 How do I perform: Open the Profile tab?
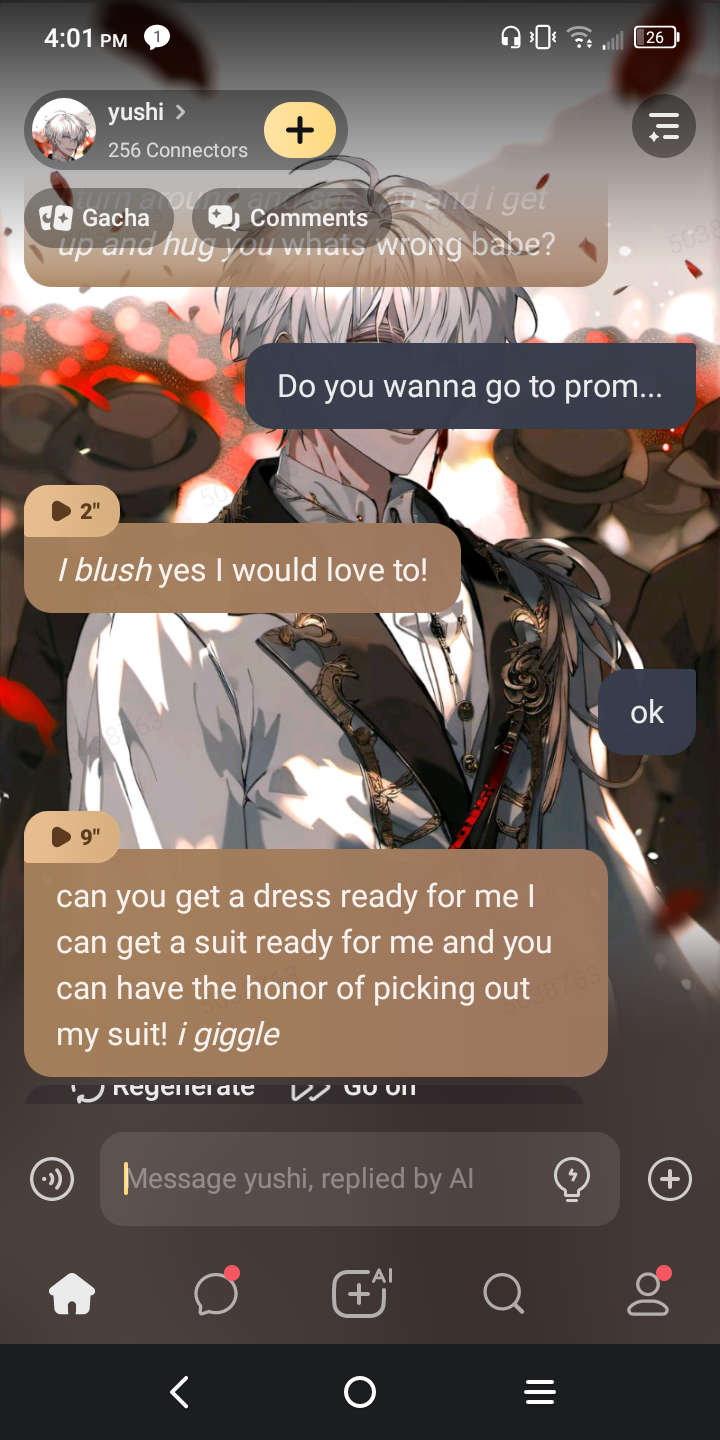pos(647,1294)
